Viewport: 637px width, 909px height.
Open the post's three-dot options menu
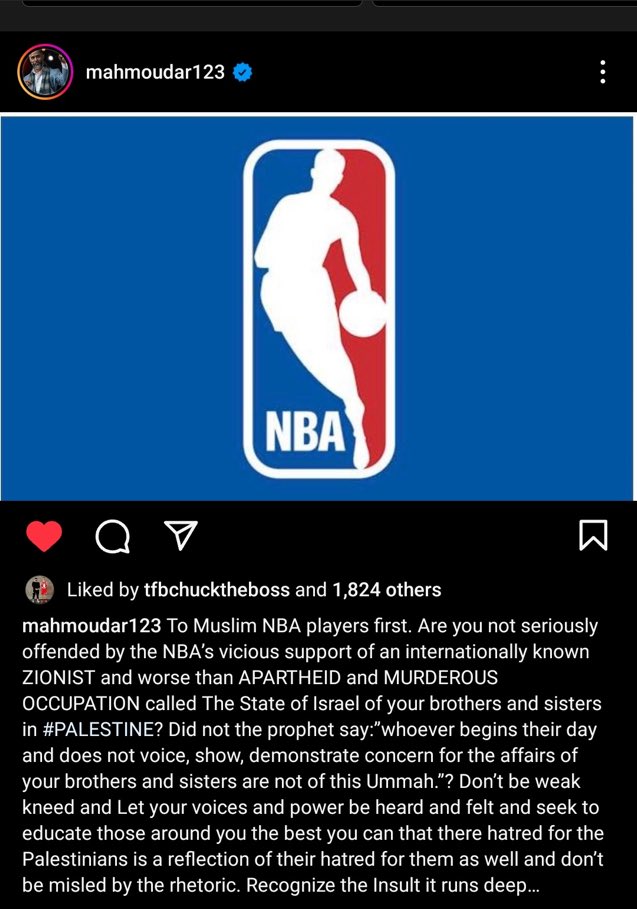[602, 72]
